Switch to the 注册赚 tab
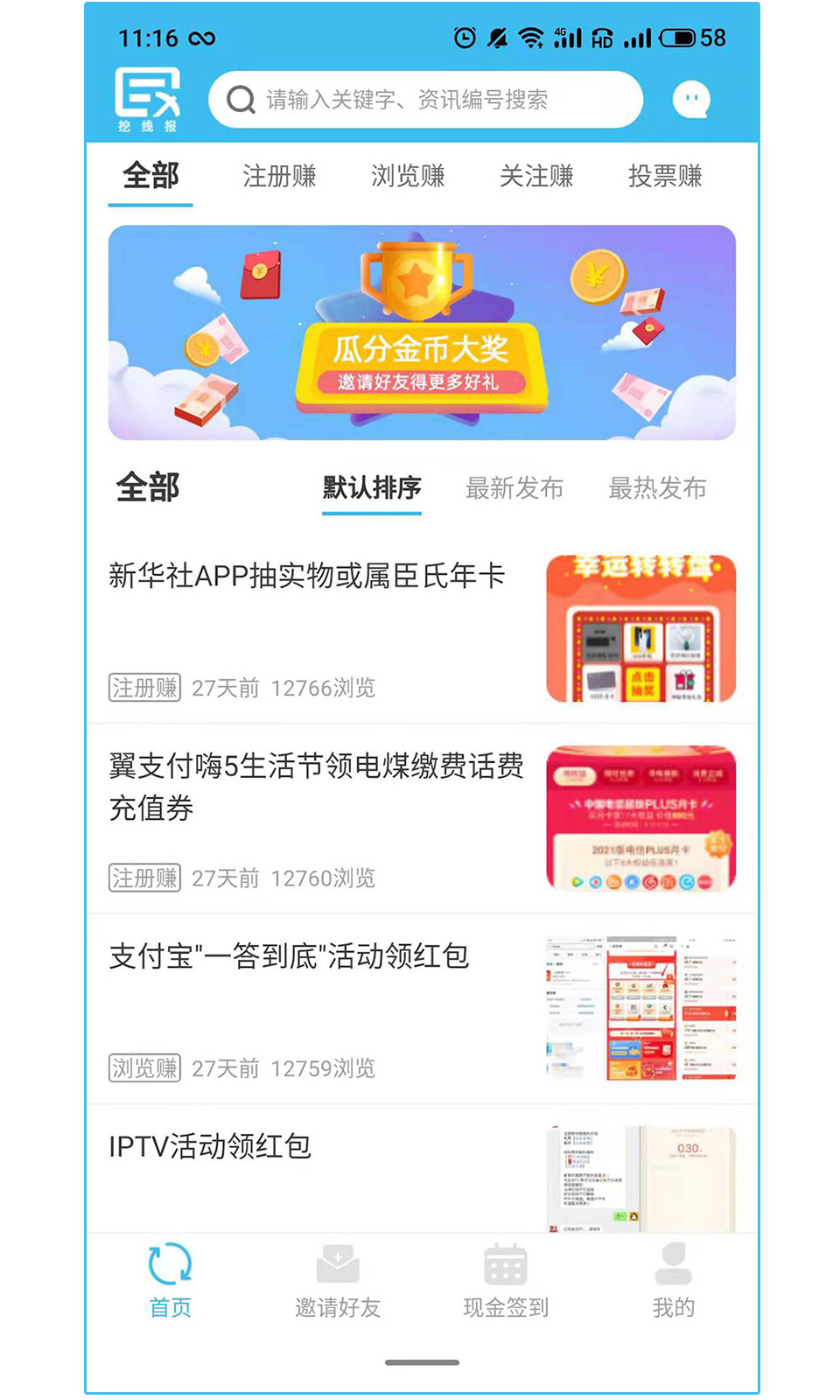Viewport: 840px width, 1400px height. coord(279,176)
